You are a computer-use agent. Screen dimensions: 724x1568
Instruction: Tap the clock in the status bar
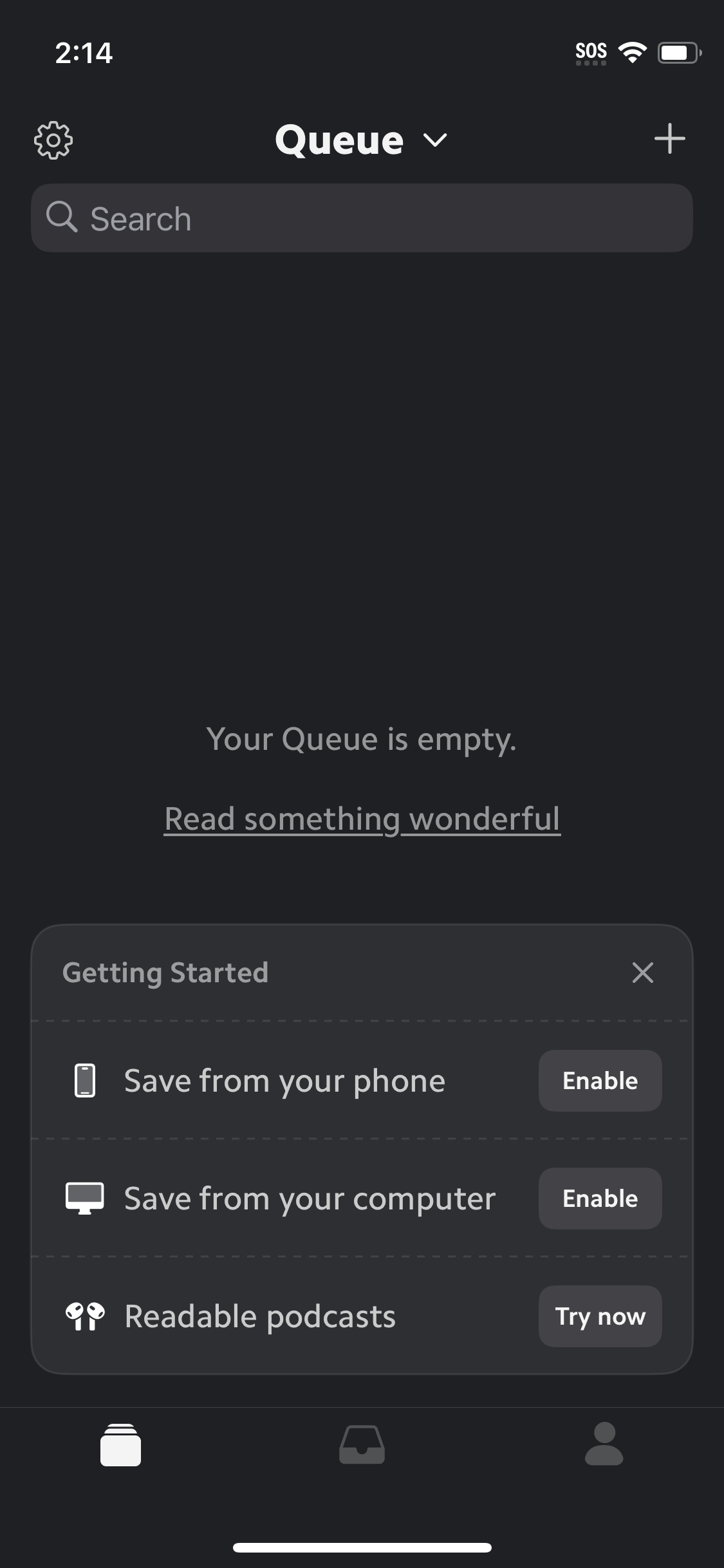(84, 52)
